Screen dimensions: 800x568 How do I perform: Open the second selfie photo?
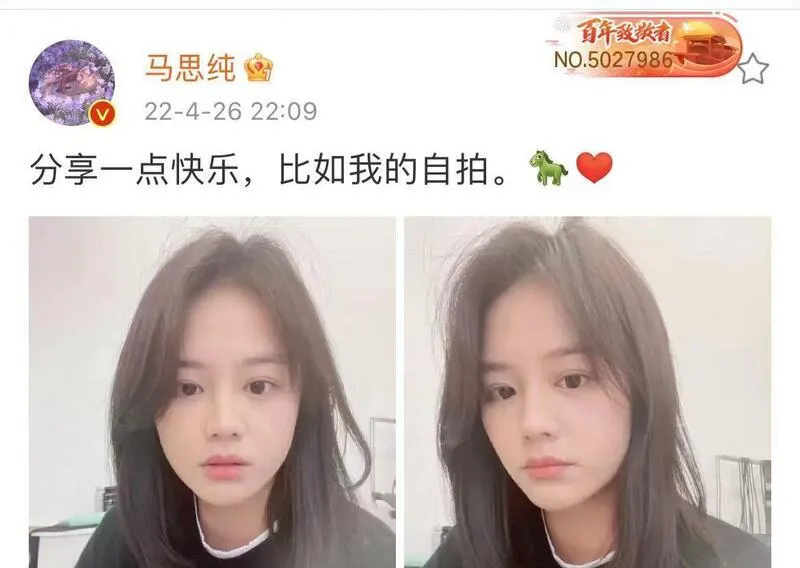587,392
